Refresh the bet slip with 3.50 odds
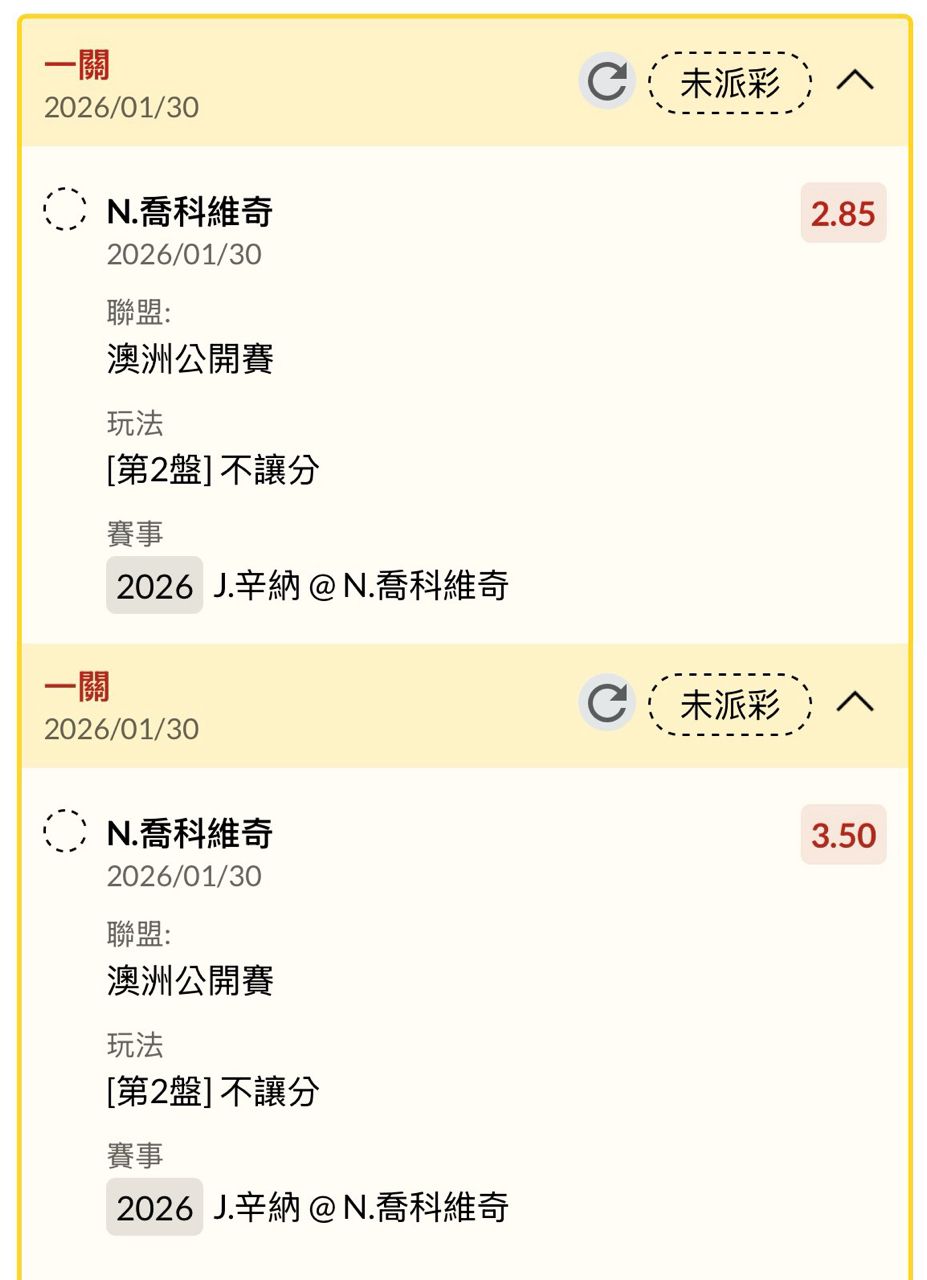 tap(607, 704)
